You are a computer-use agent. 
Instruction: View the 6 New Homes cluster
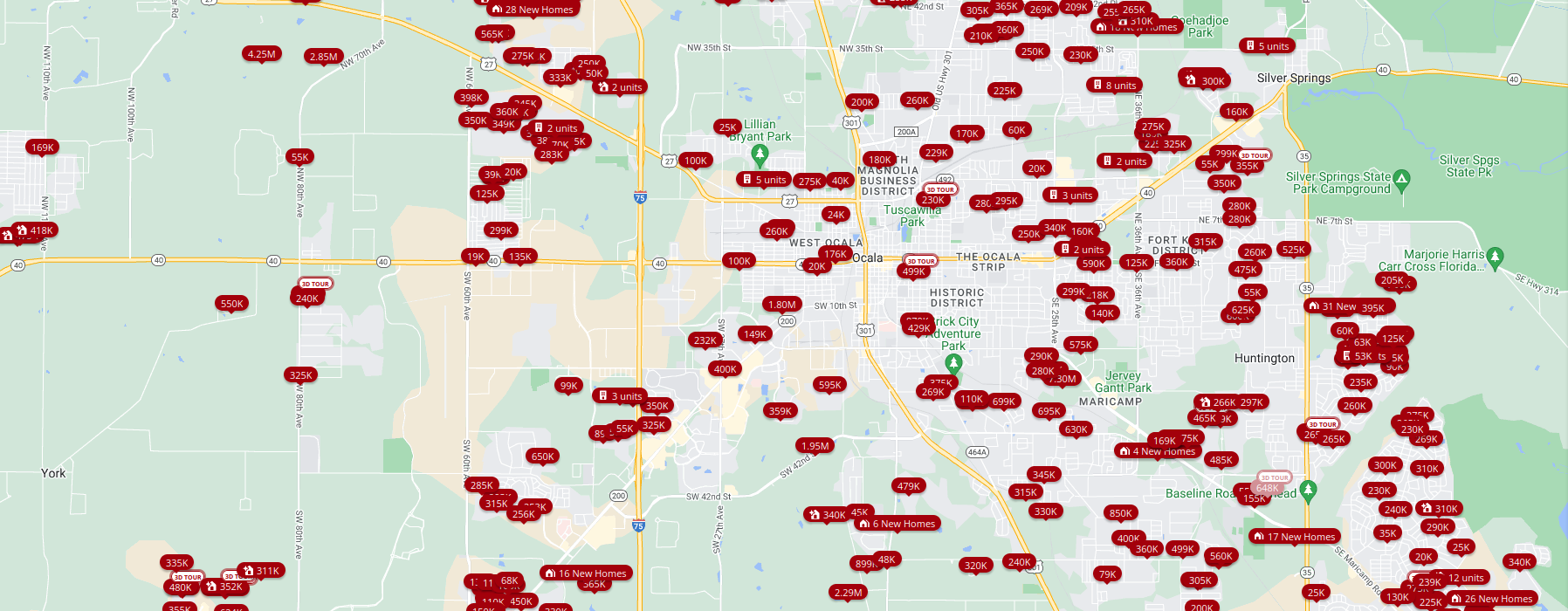tap(898, 524)
